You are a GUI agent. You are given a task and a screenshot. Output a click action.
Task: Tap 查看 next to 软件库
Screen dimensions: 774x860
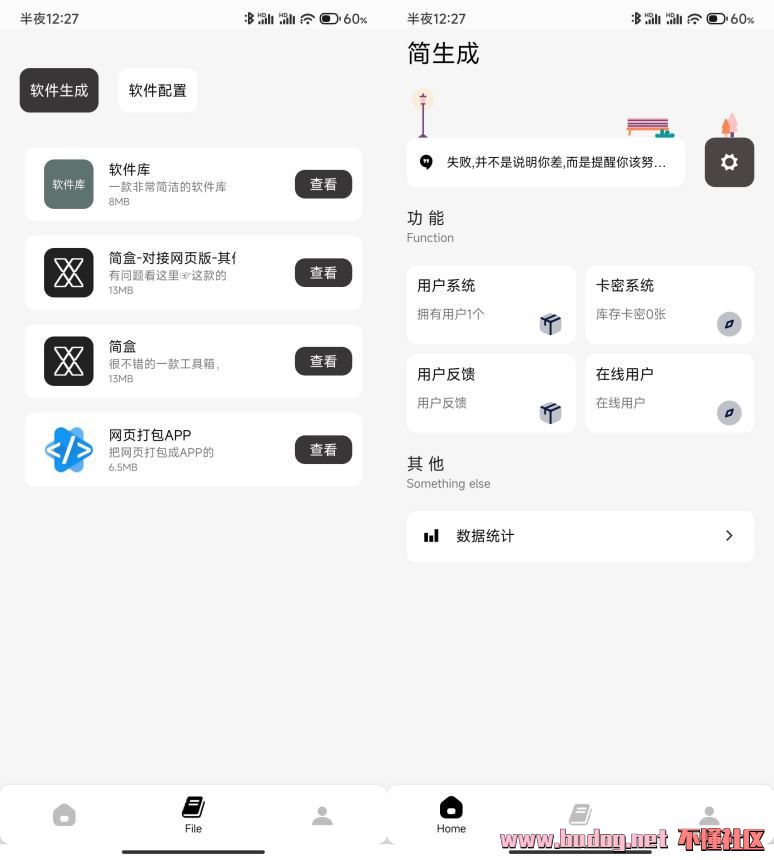pyautogui.click(x=323, y=184)
